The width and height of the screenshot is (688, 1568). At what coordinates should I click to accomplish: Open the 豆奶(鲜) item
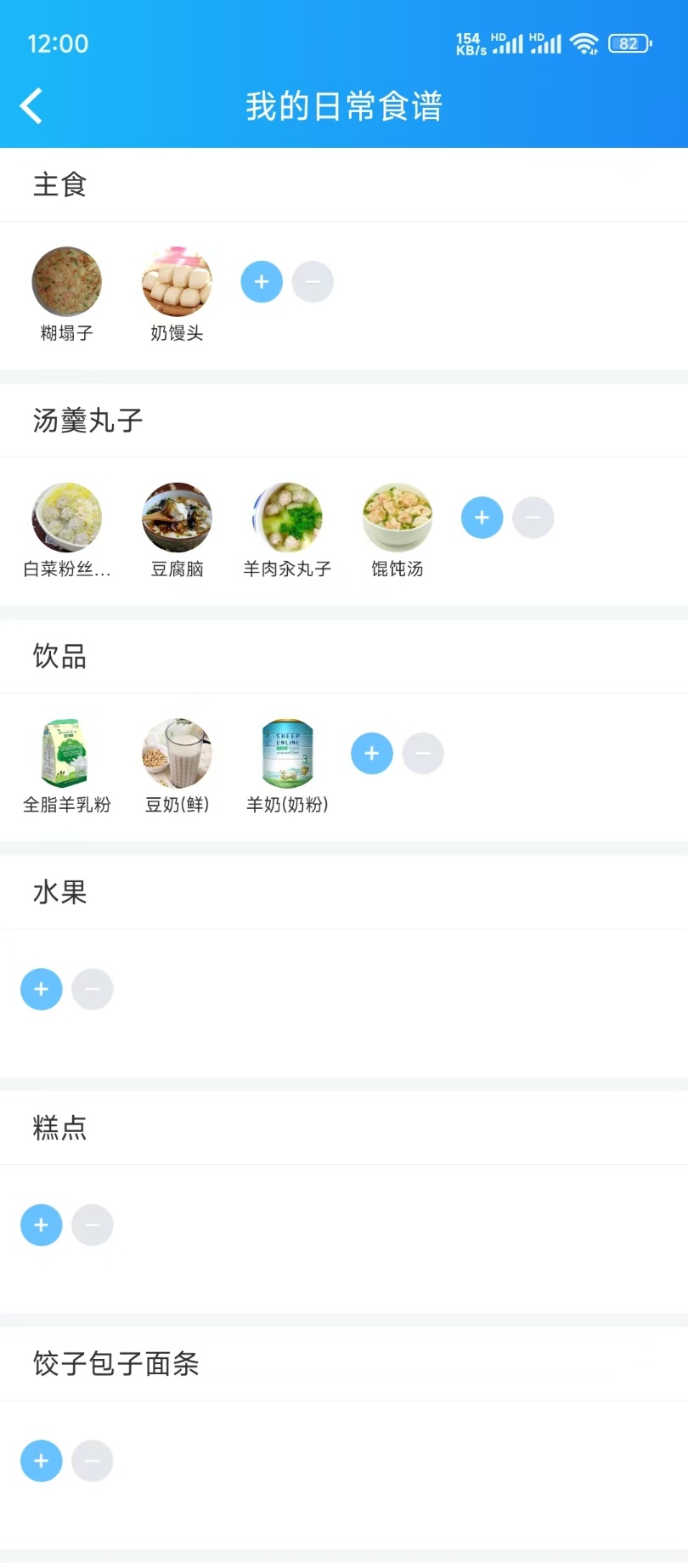click(x=176, y=753)
